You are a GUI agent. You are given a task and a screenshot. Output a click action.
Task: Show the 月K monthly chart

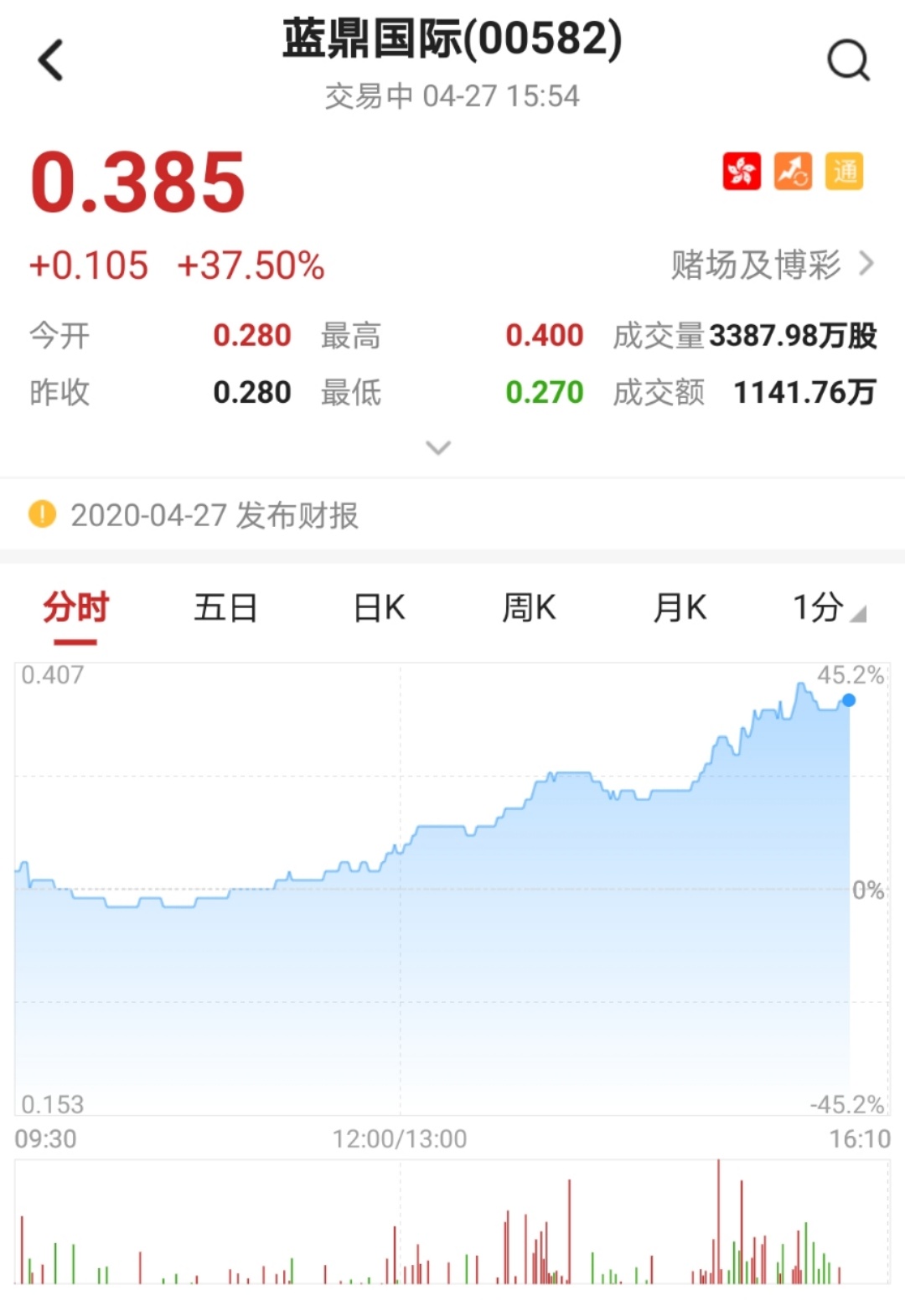click(680, 608)
